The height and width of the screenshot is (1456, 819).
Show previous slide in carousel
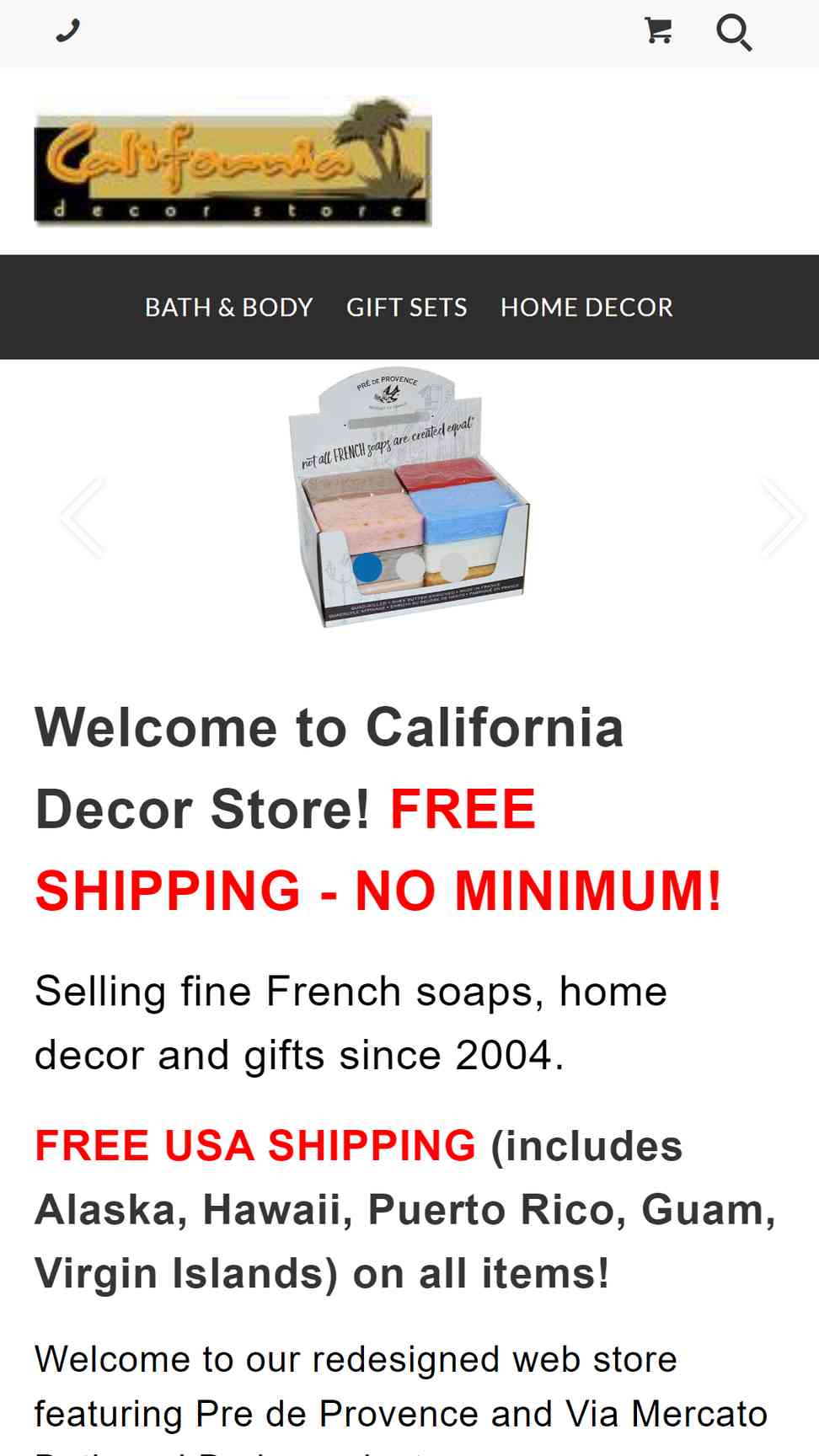(82, 517)
